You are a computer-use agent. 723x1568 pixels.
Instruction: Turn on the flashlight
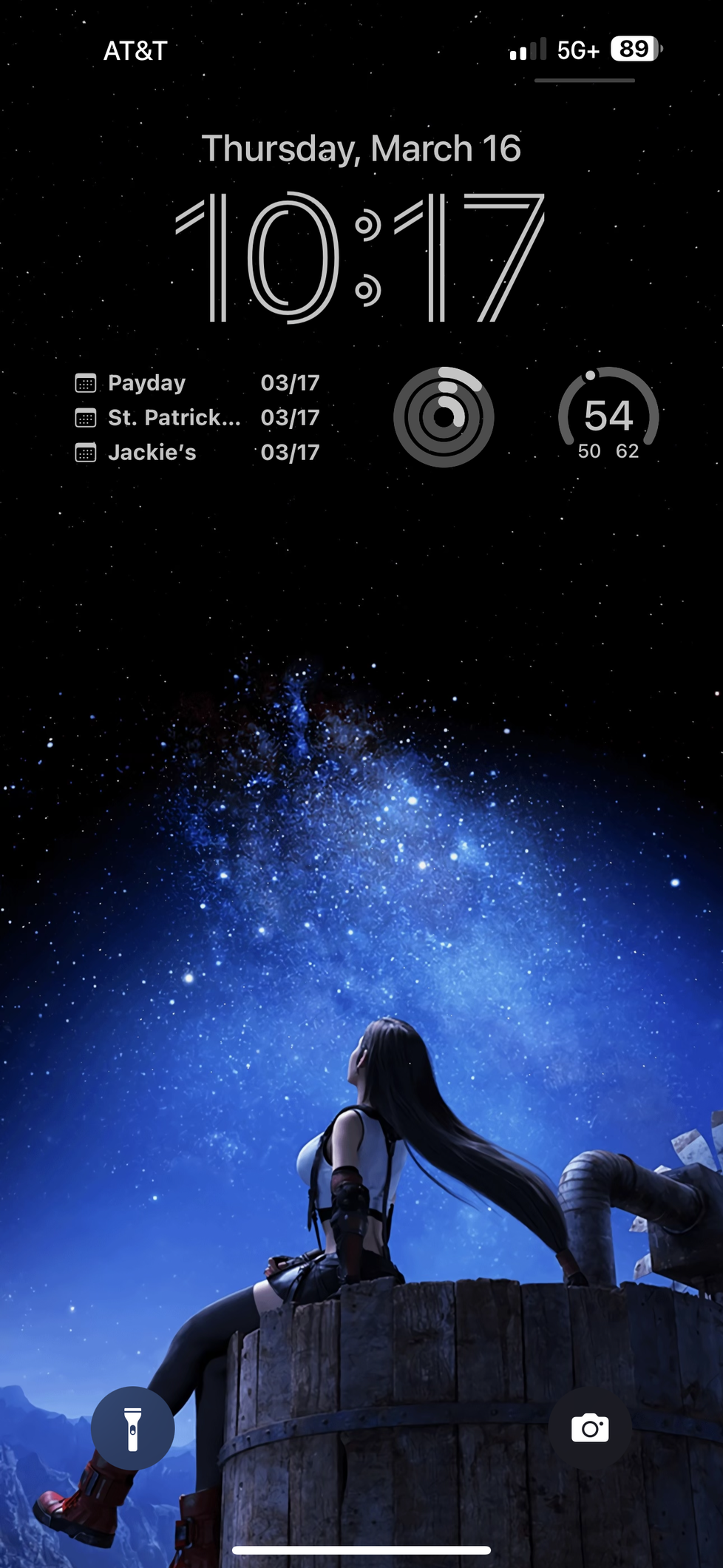pyautogui.click(x=132, y=1428)
